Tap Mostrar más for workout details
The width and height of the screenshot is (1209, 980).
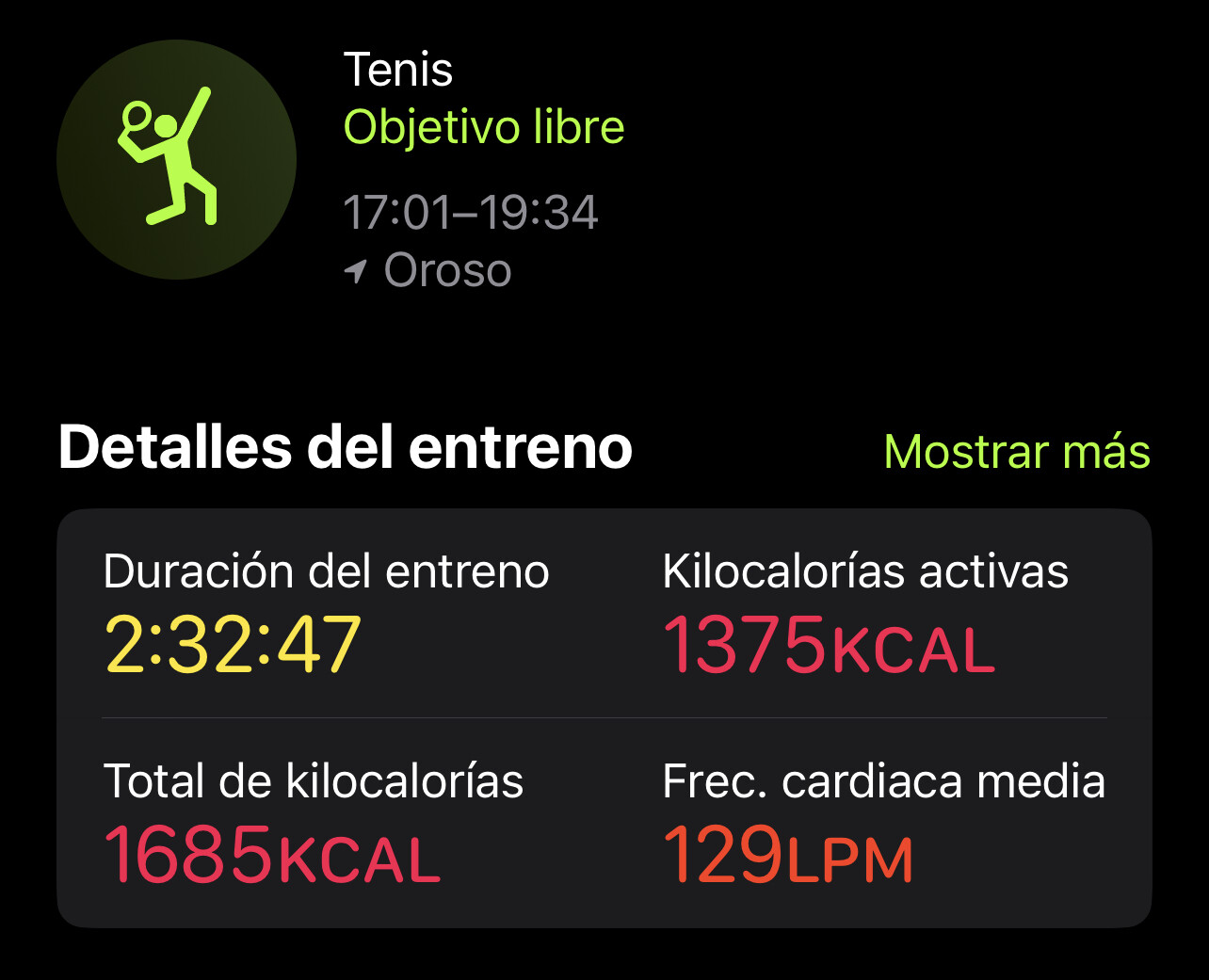pos(1017,452)
